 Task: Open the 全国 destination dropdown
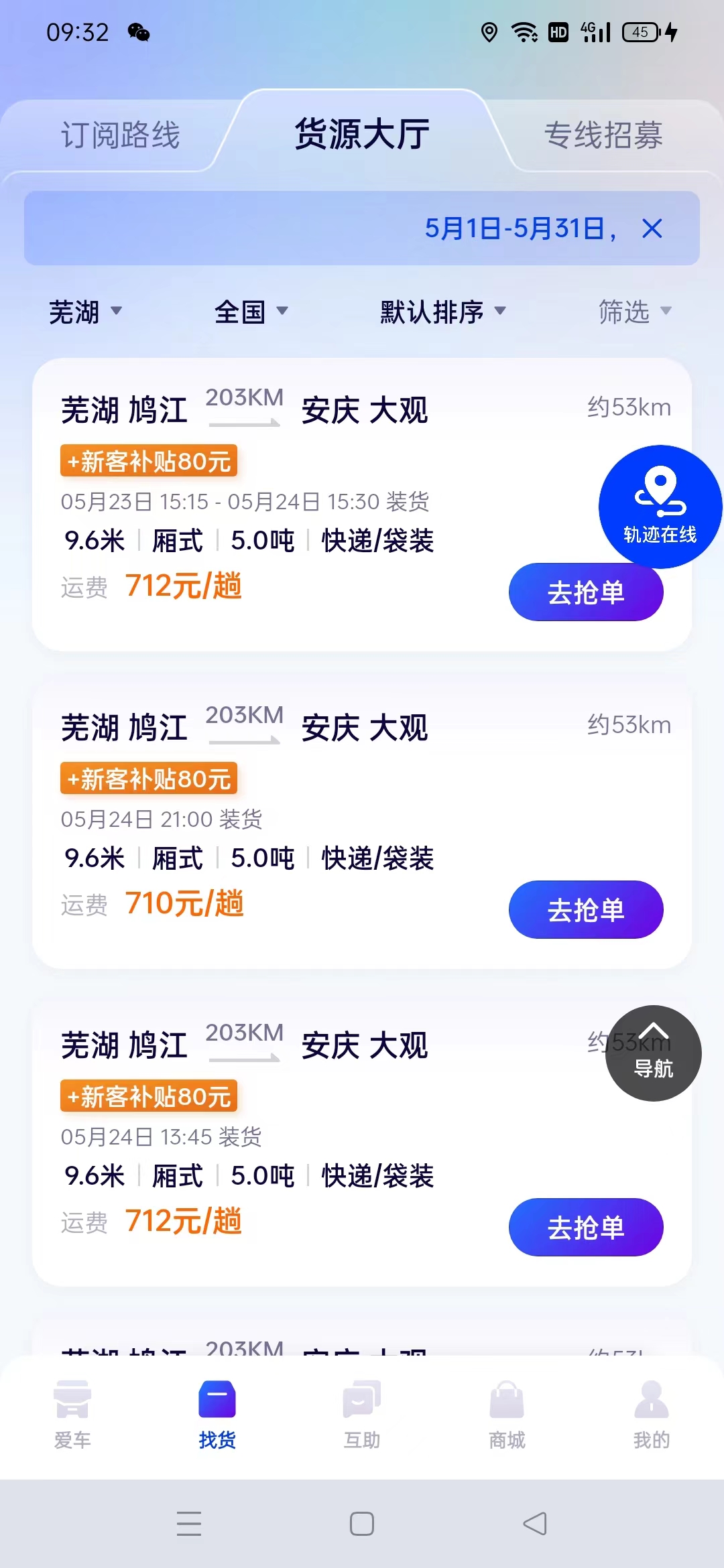click(x=251, y=312)
